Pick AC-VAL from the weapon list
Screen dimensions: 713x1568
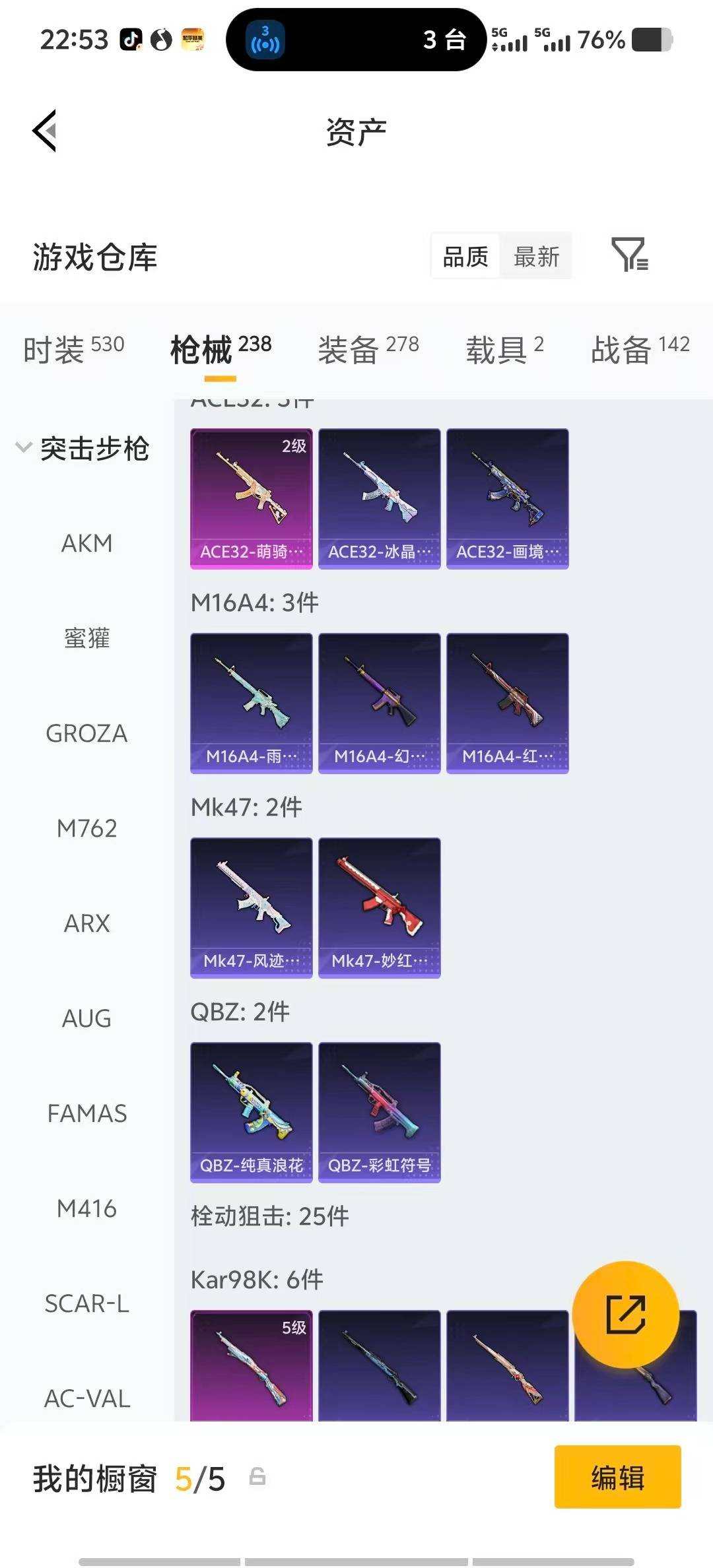(88, 1398)
